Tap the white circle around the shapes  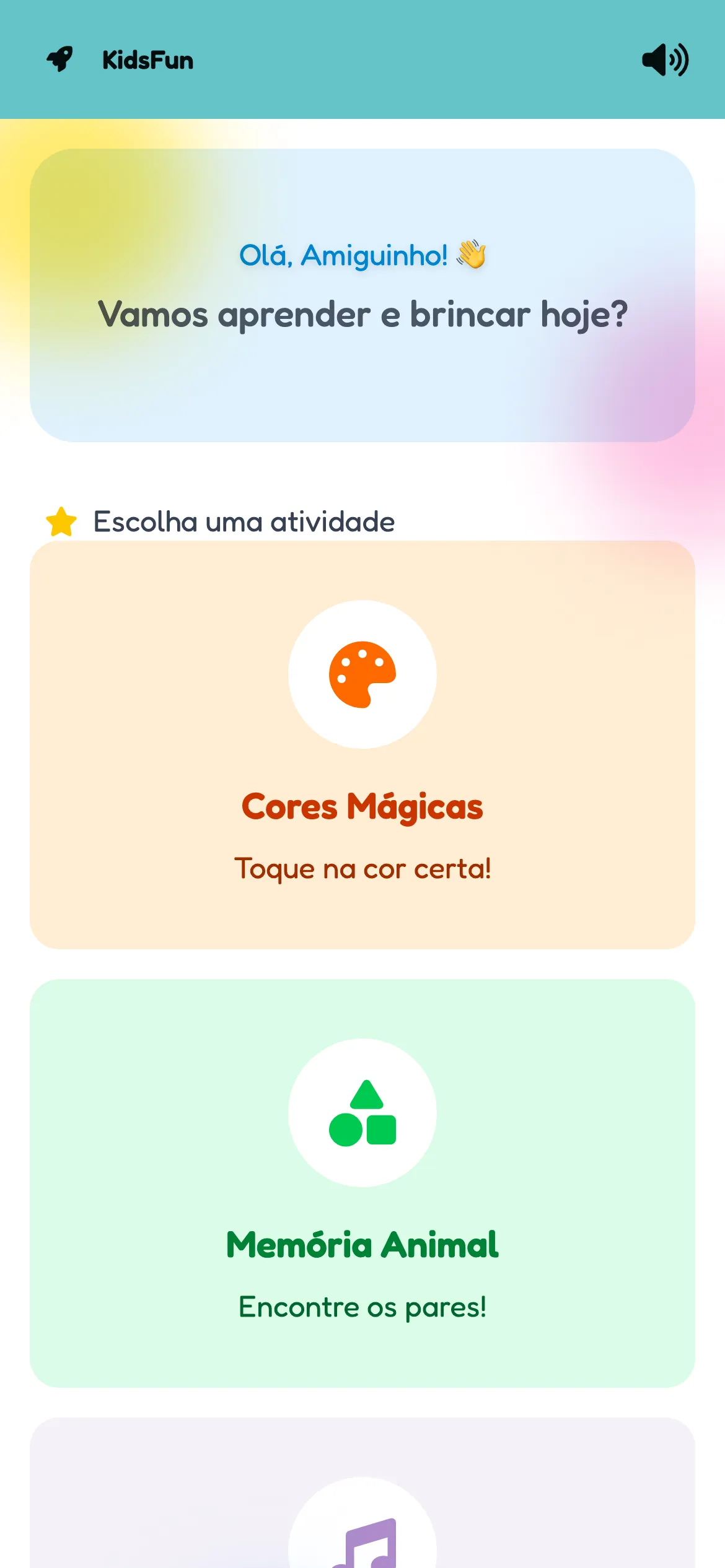362,1113
